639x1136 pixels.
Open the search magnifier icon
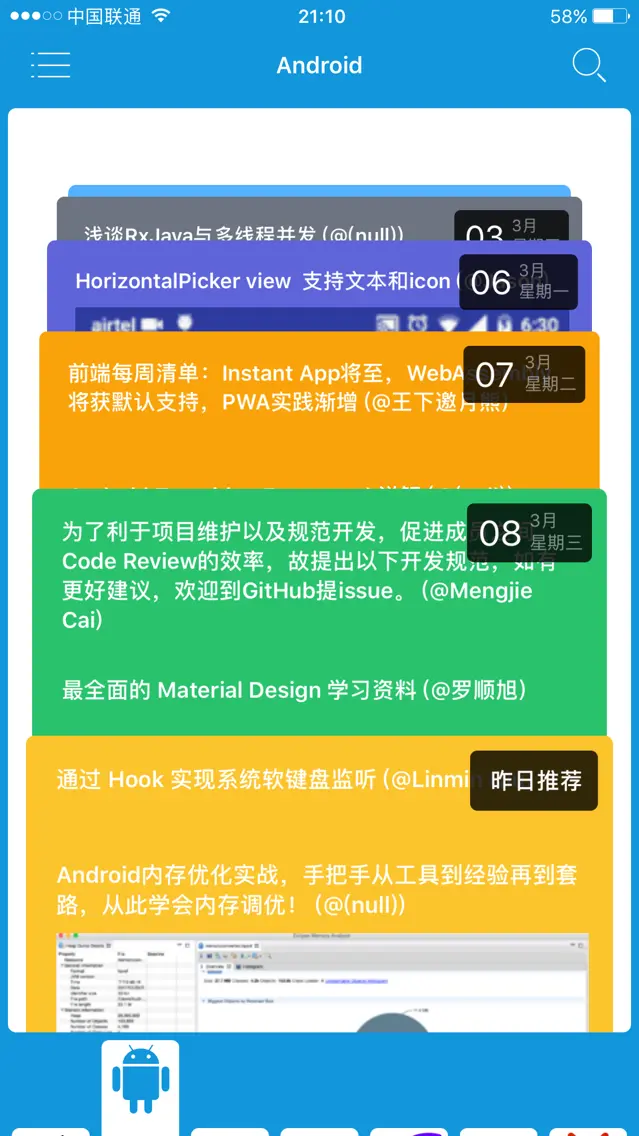[x=588, y=66]
